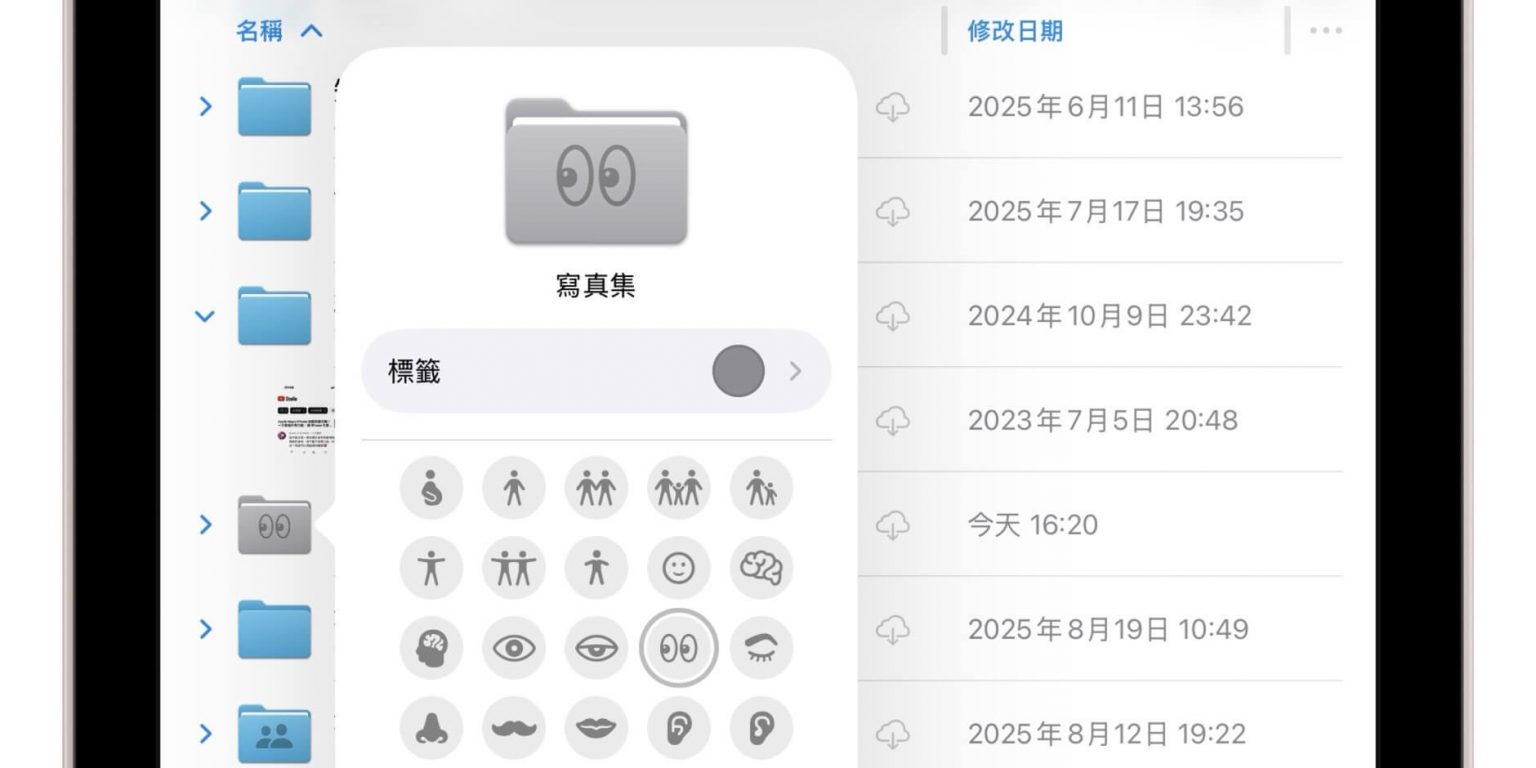Choose the closed eye with eyebrow symbol

(761, 649)
